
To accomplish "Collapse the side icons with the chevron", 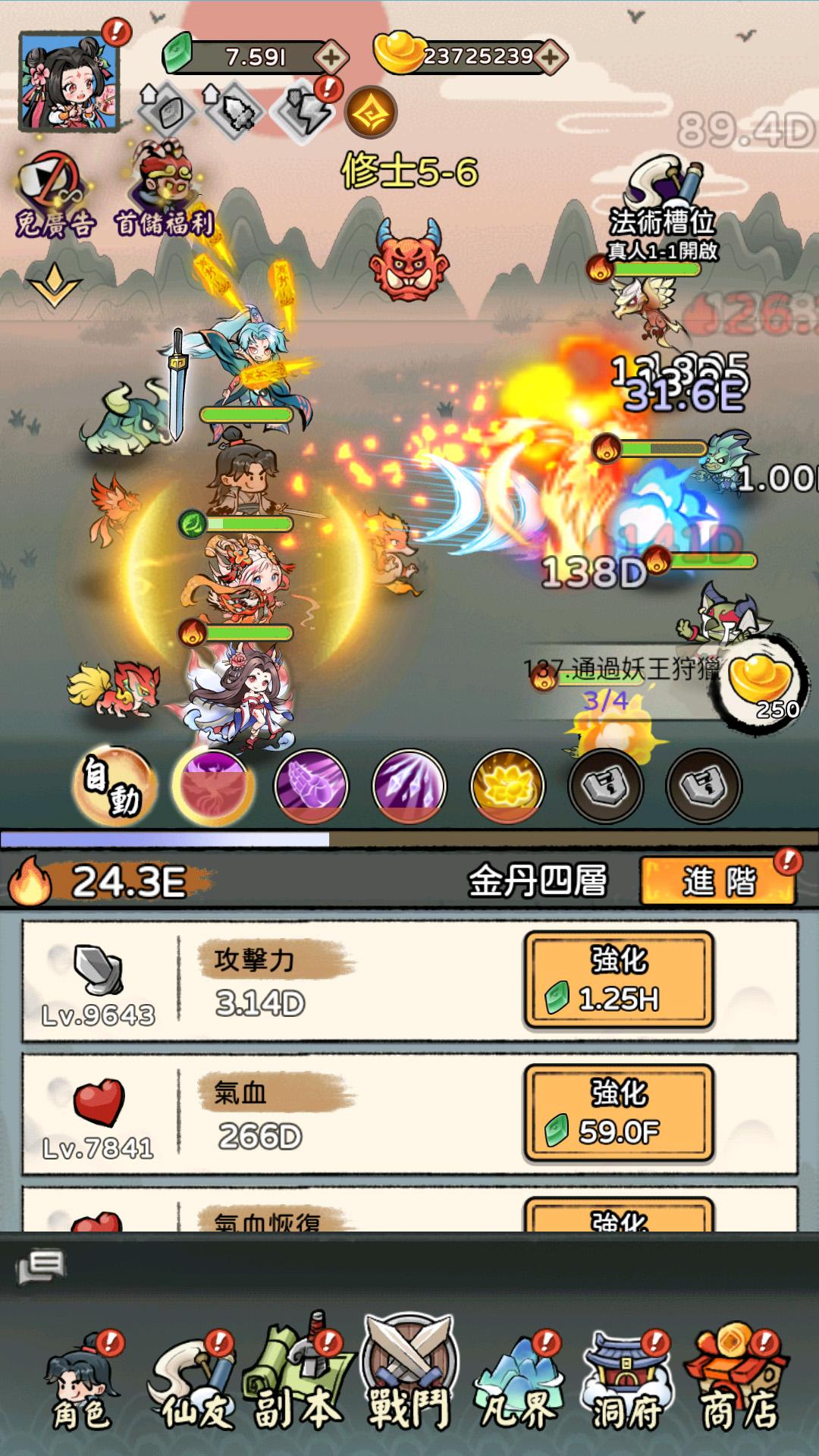I will (54, 285).
